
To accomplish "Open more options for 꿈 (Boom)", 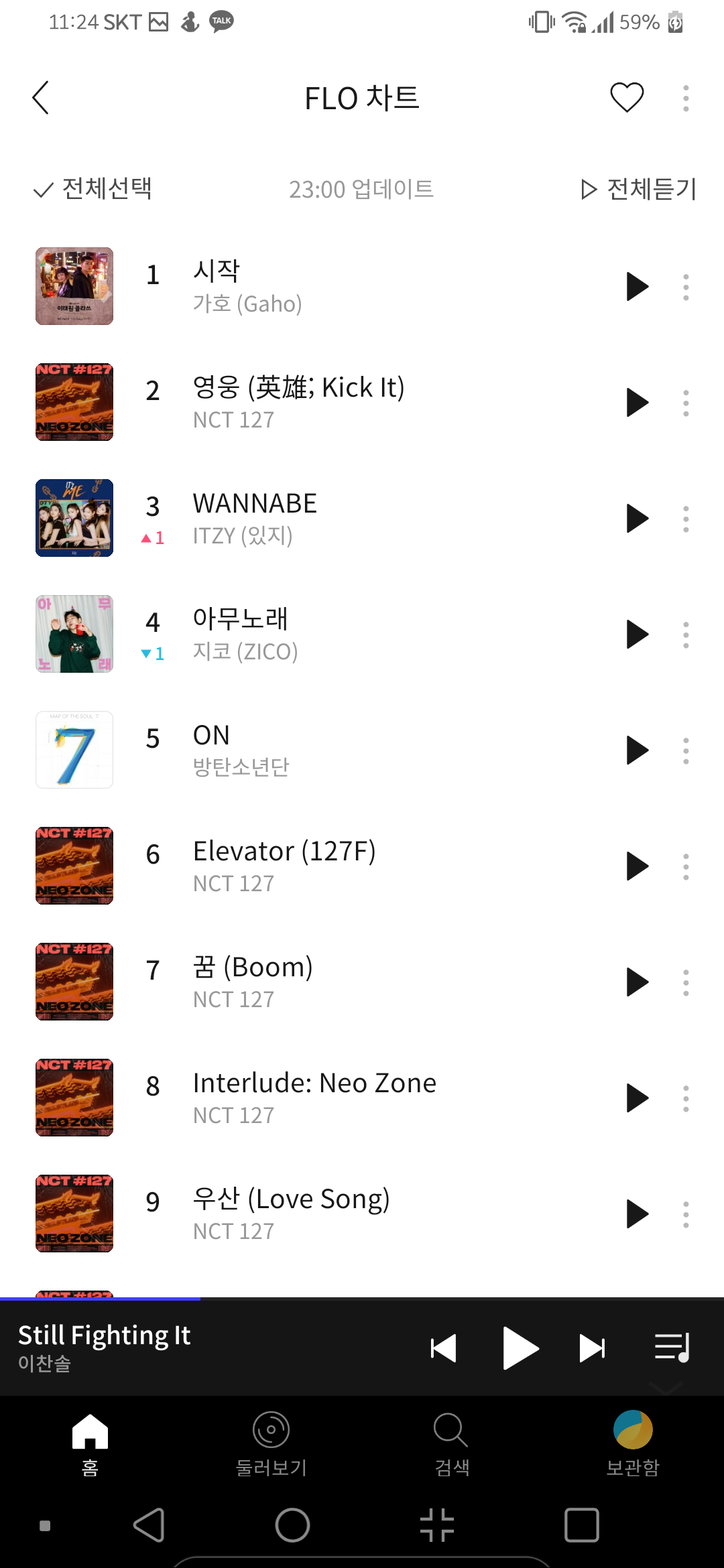I will pos(685,982).
